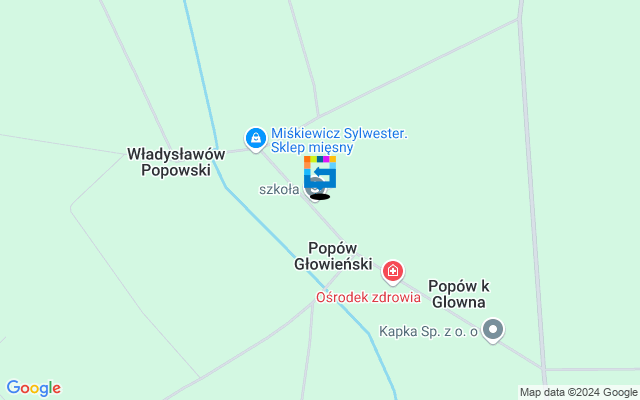
Task: Select the Ośrodek zdrowia medical pin
Action: (394, 271)
